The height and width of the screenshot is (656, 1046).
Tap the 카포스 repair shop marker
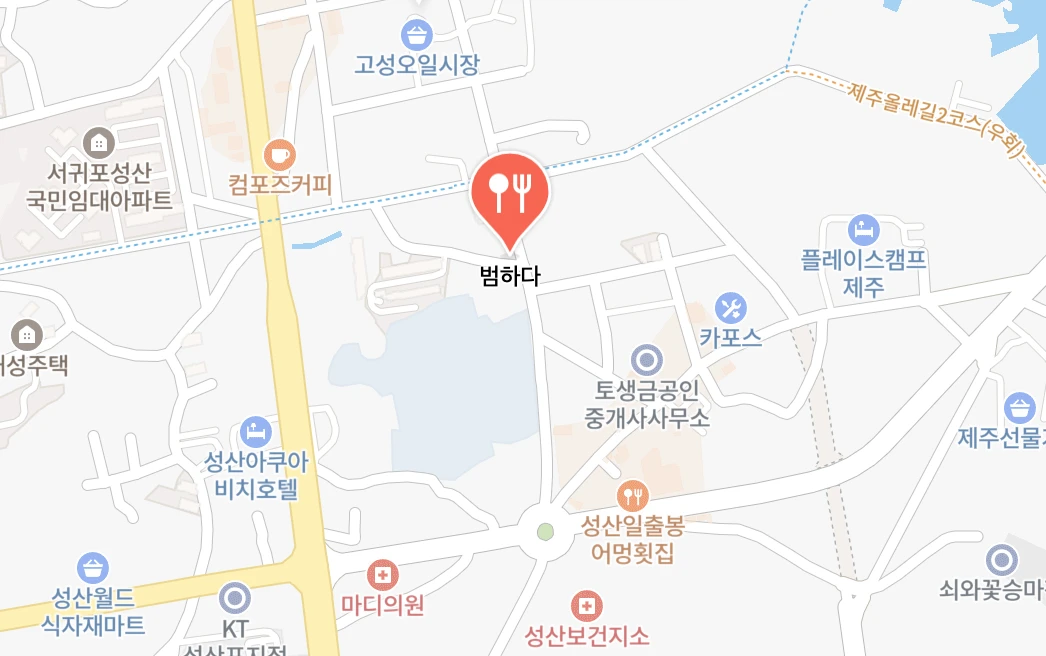(x=731, y=307)
